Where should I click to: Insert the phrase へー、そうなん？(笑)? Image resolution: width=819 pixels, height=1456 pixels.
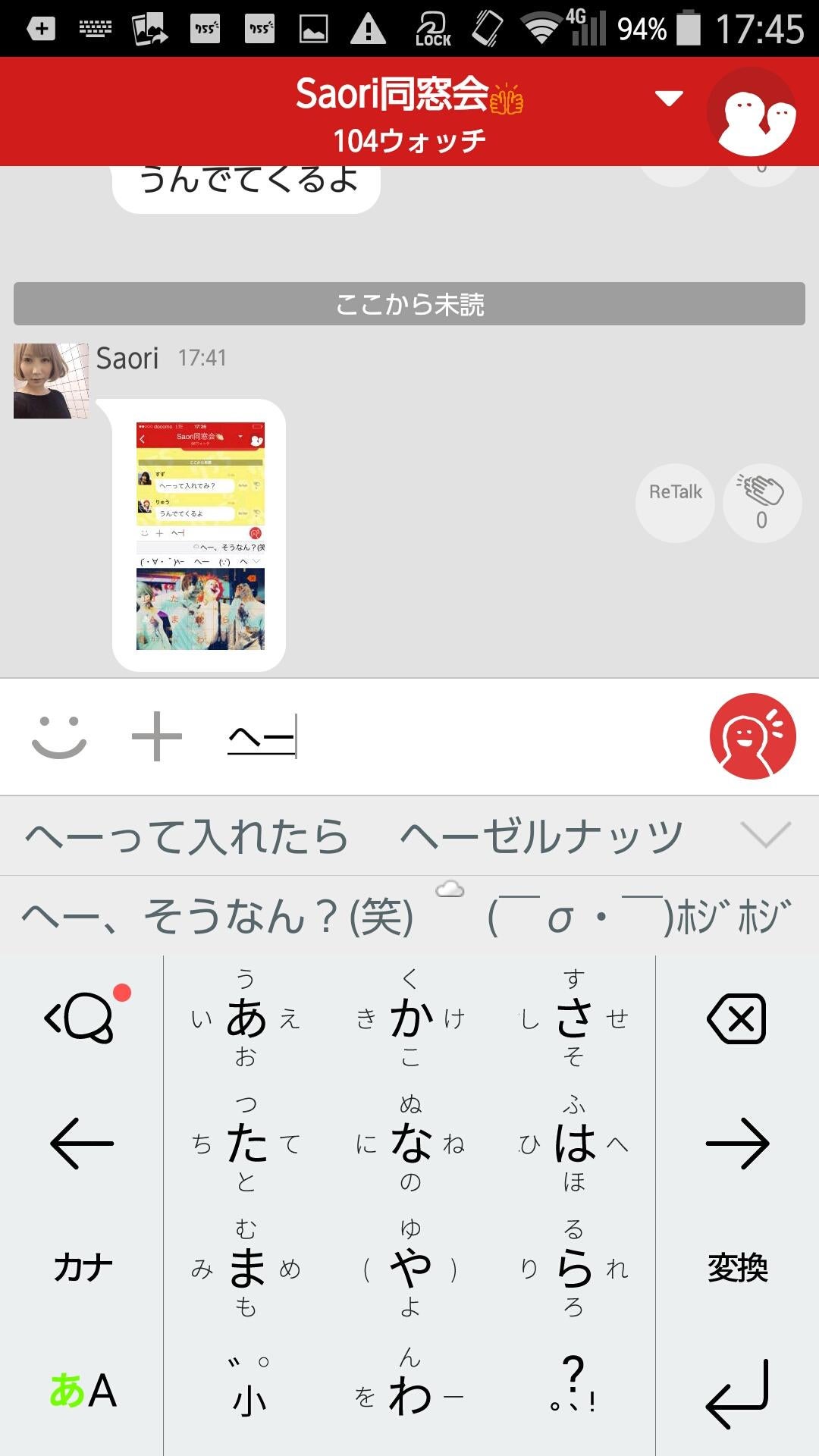click(x=218, y=917)
